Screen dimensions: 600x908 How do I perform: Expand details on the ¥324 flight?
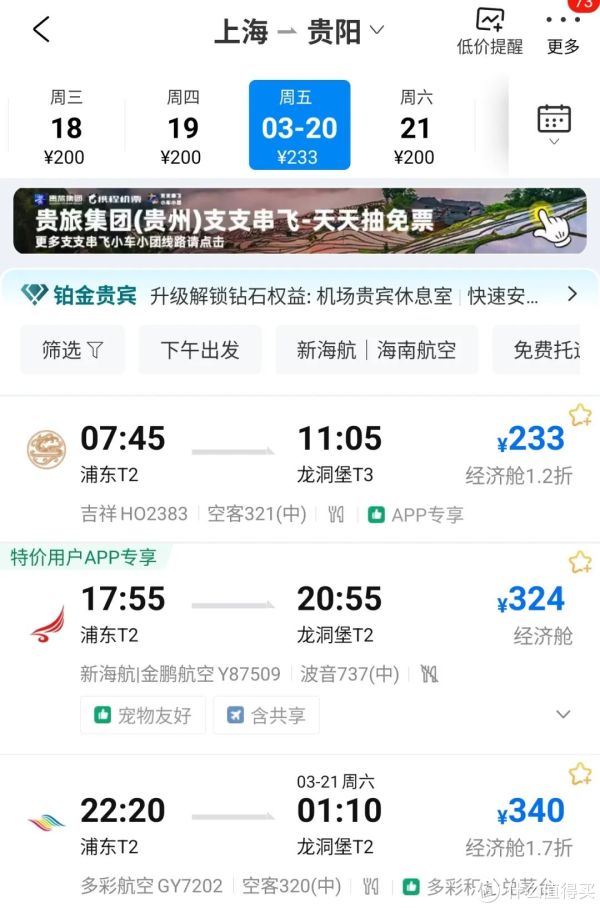pyautogui.click(x=563, y=714)
